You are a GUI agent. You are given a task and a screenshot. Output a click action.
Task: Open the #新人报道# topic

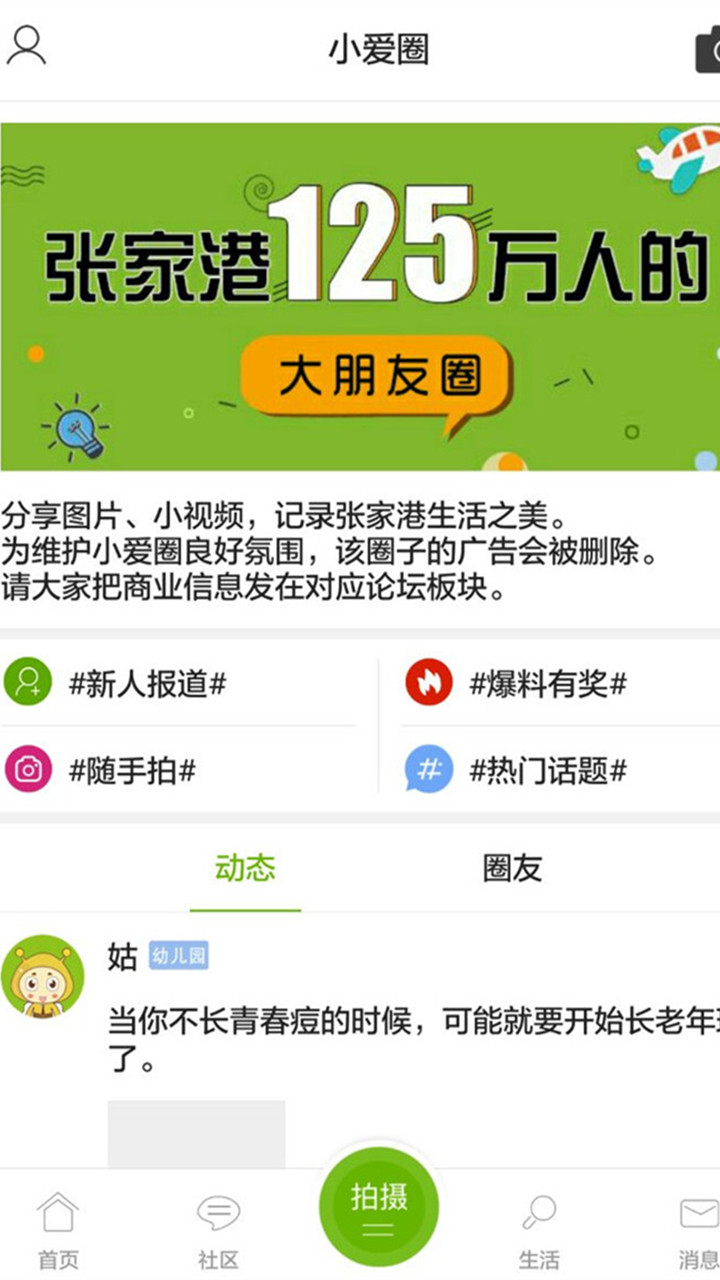pos(146,684)
